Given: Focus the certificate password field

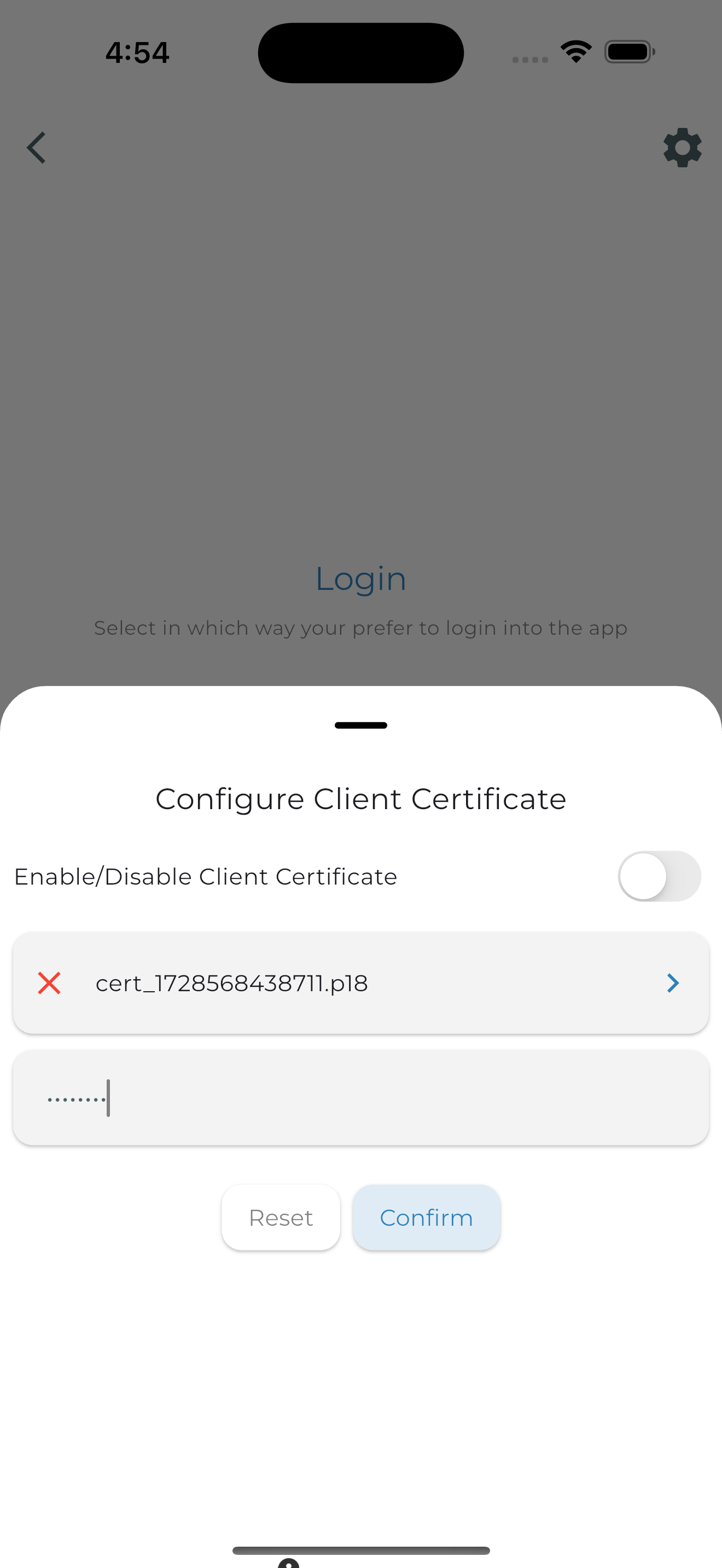Looking at the screenshot, I should 360,1097.
